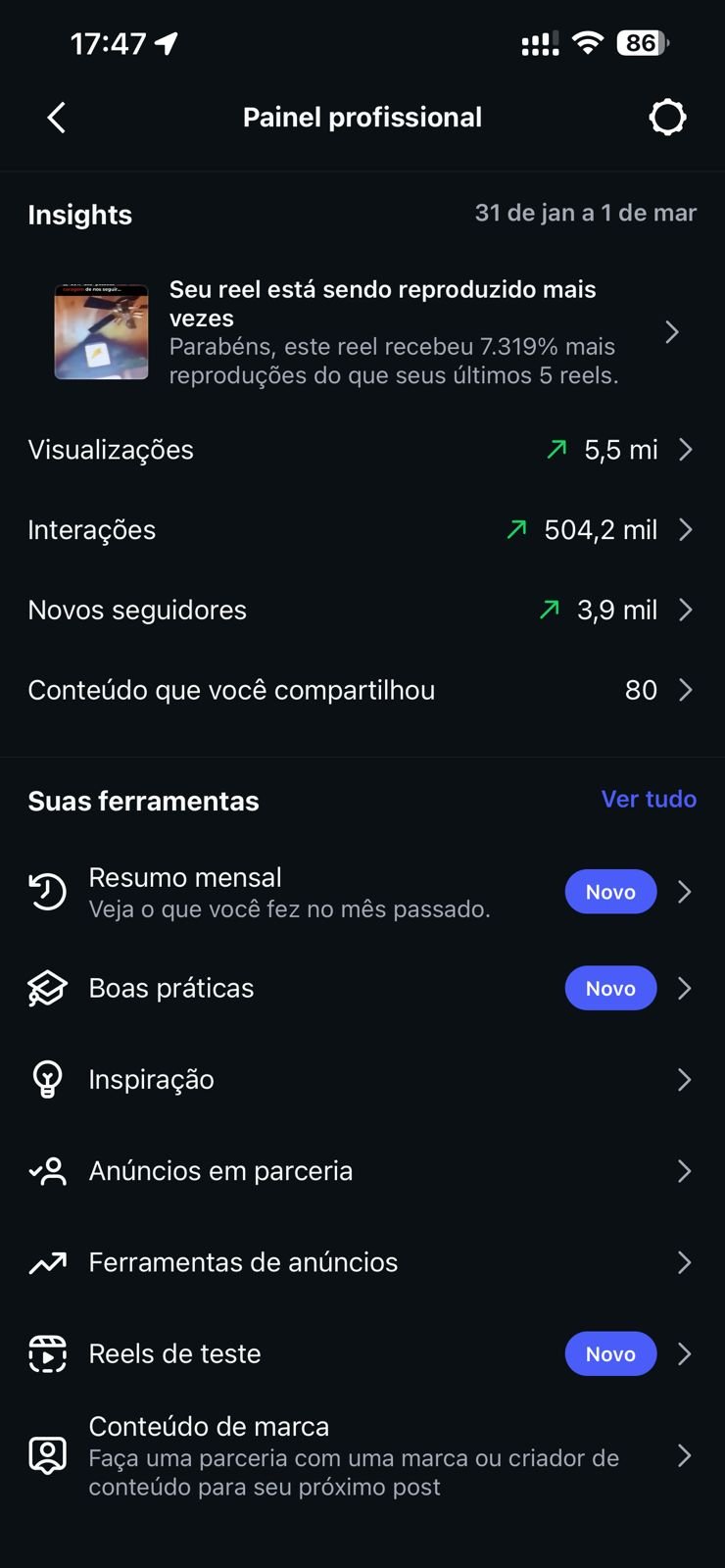The image size is (725, 1568).
Task: Open Inspiração
Action: click(x=362, y=1080)
